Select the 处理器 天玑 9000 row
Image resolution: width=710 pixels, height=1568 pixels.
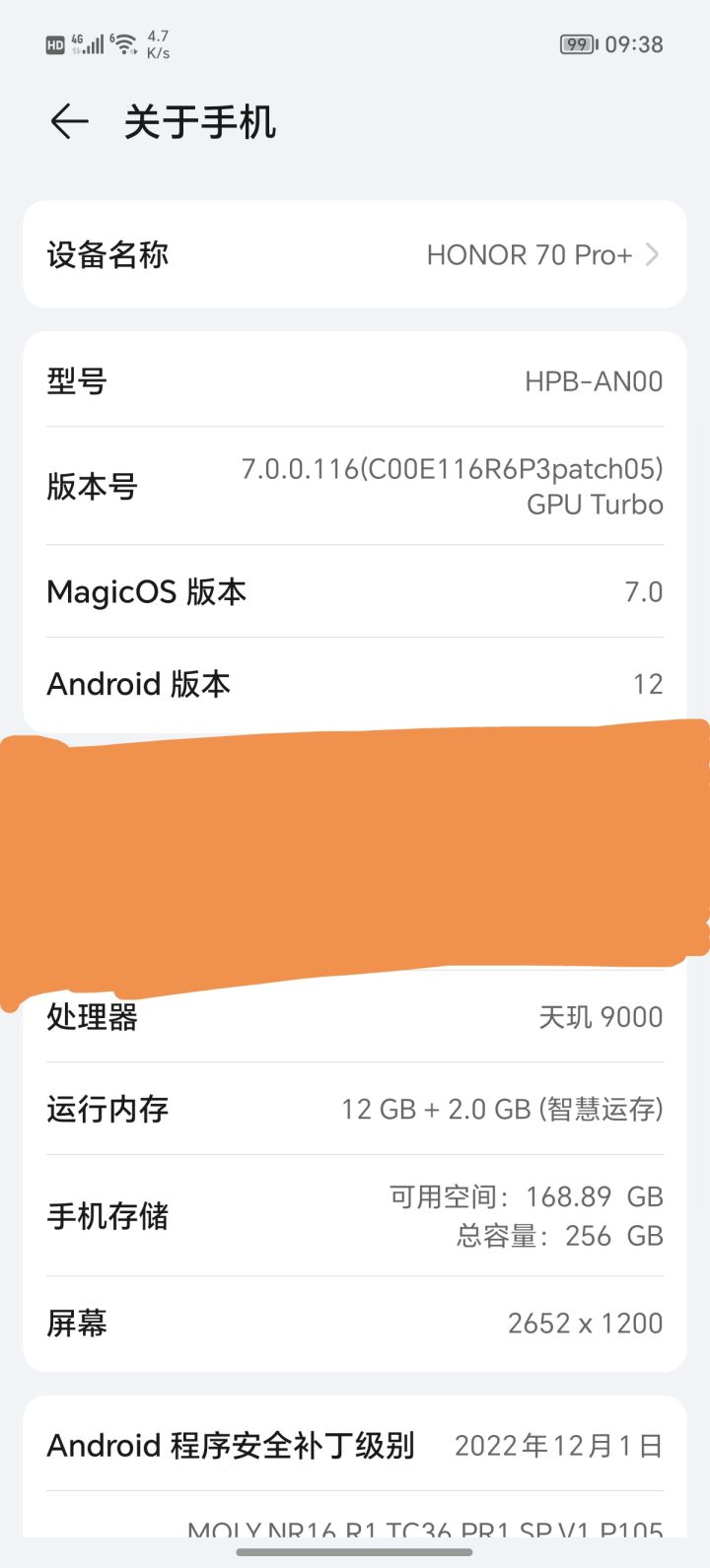coord(355,1016)
